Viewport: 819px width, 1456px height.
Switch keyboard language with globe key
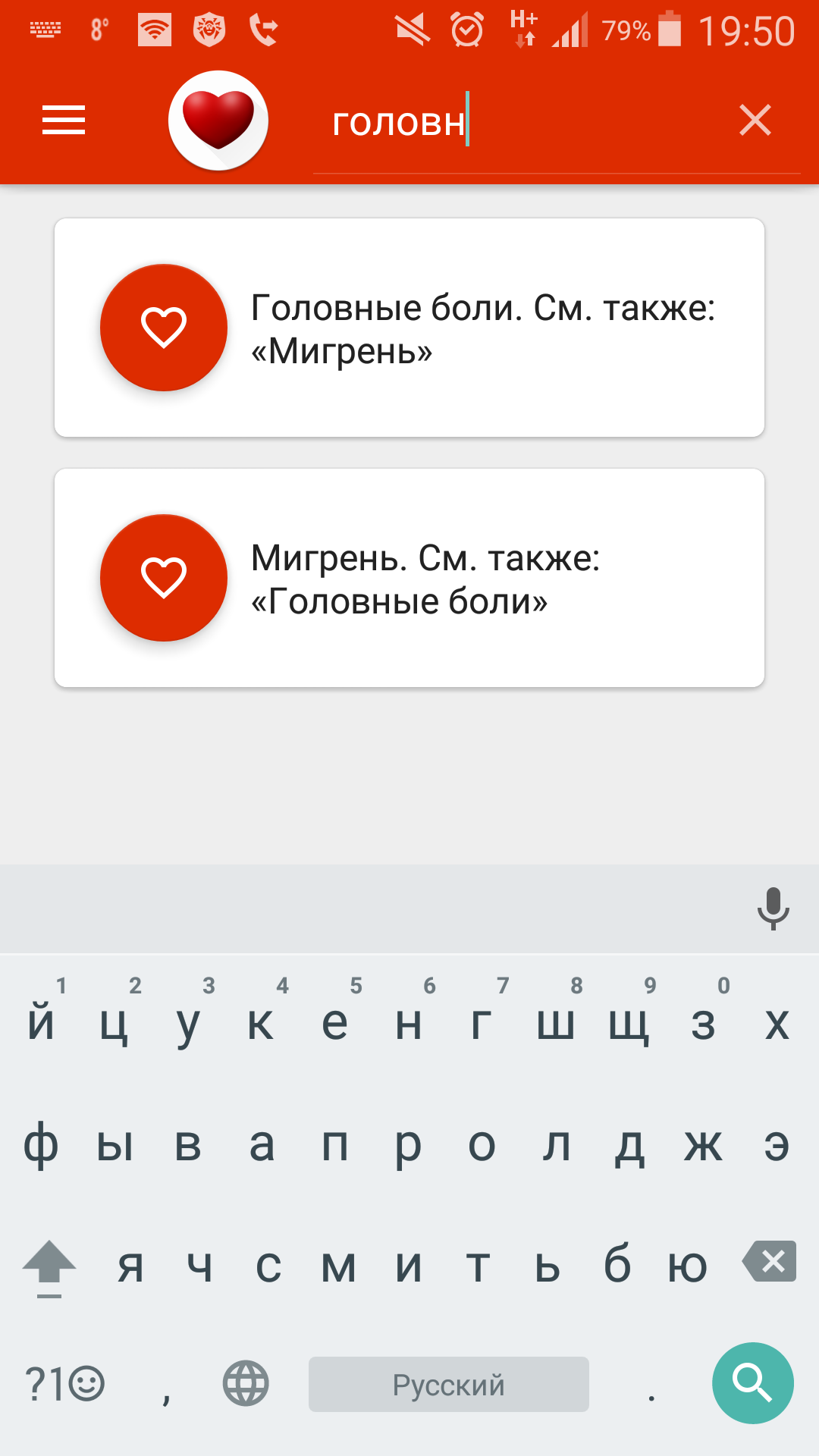(246, 1383)
